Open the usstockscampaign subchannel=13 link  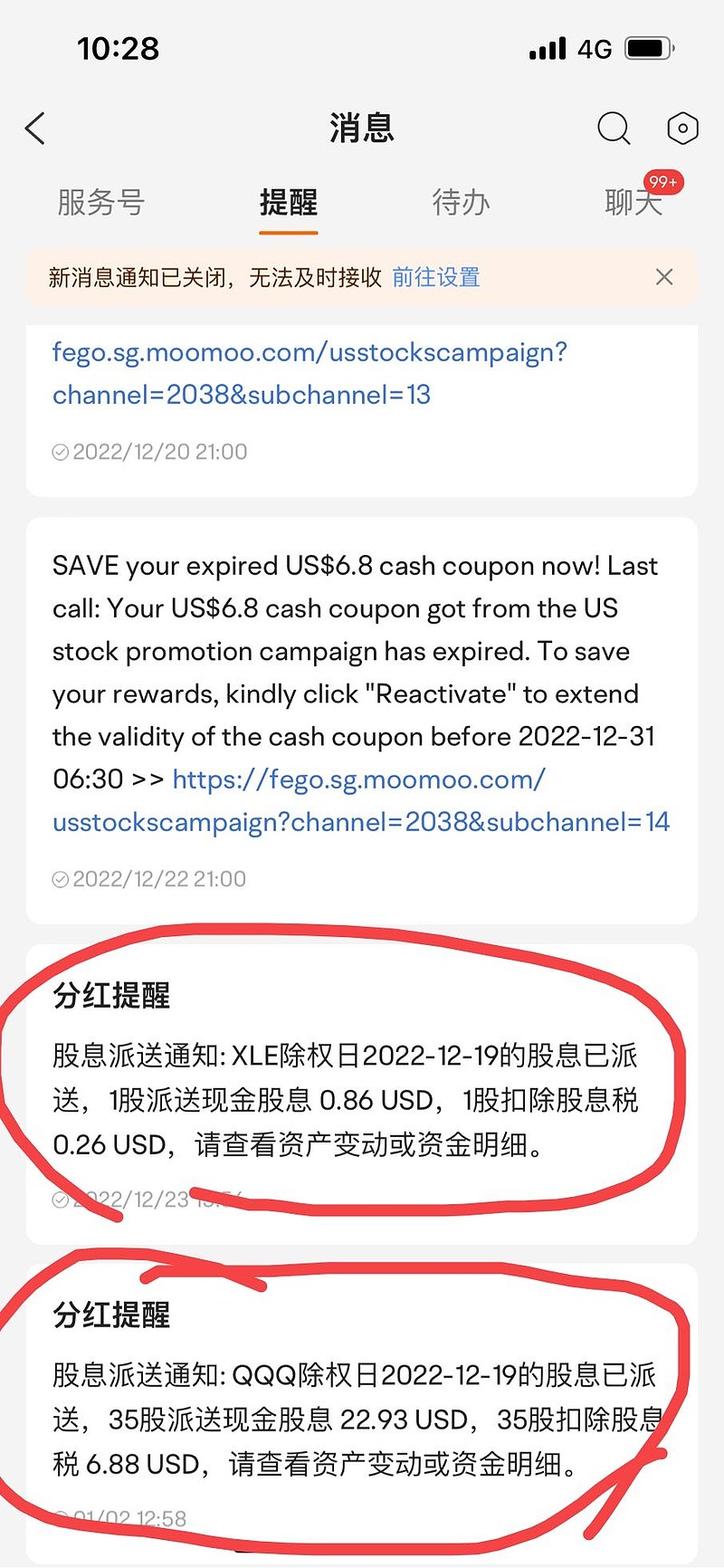pyautogui.click(x=308, y=373)
